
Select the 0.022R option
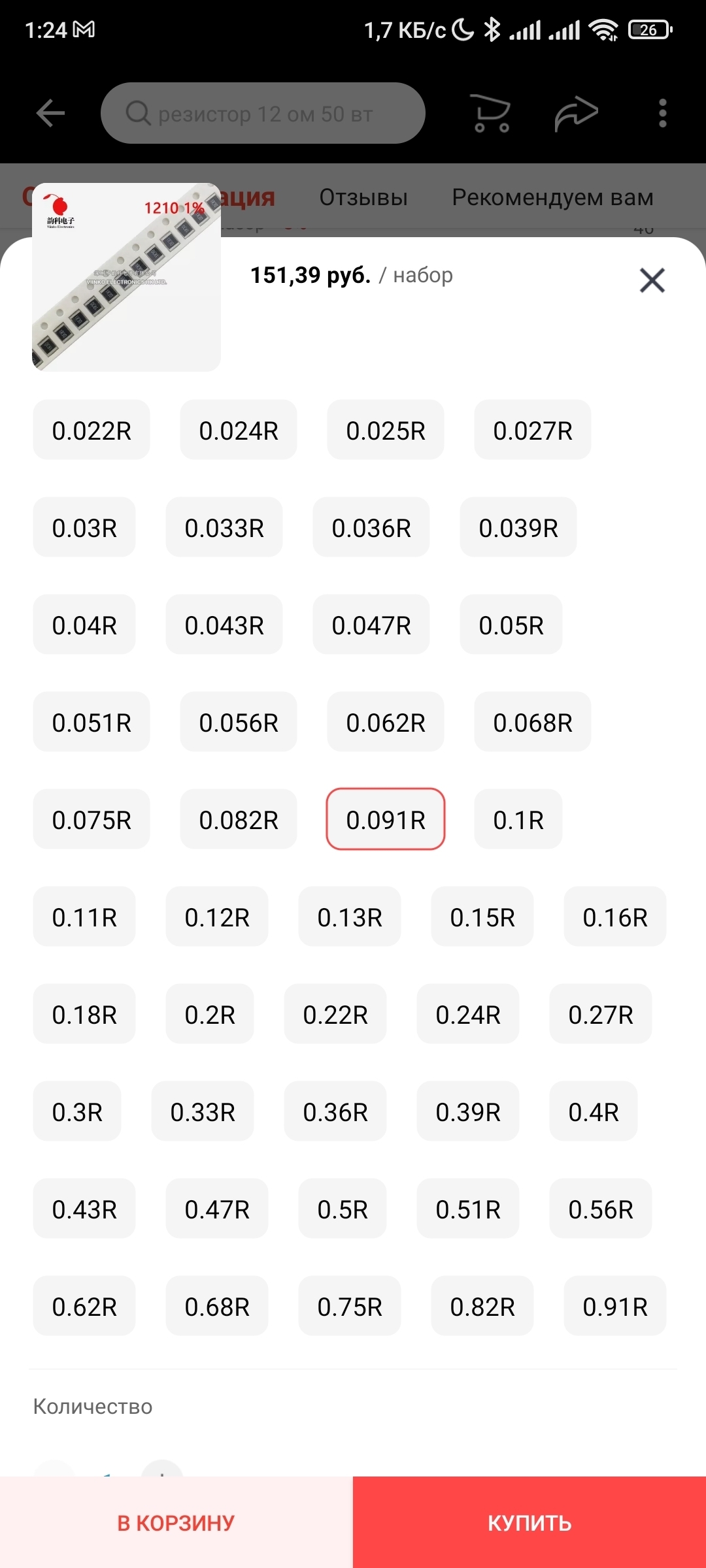(92, 430)
